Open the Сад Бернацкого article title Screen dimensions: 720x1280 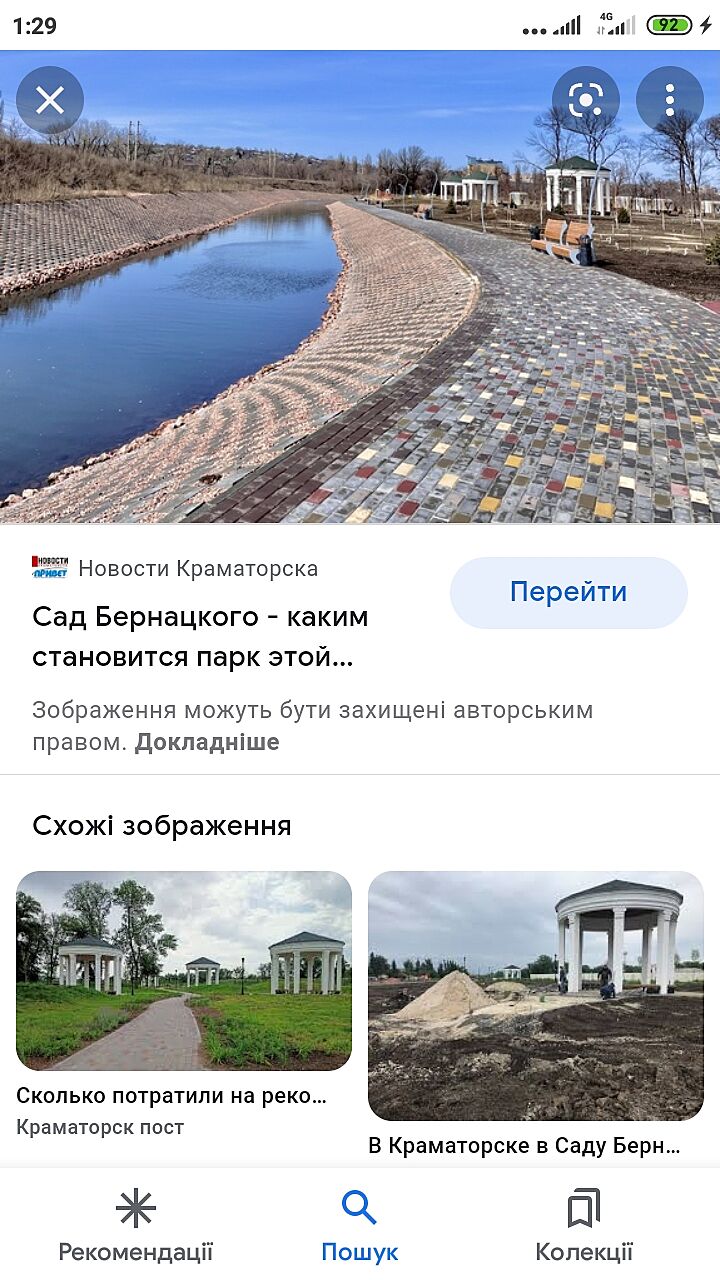[200, 636]
